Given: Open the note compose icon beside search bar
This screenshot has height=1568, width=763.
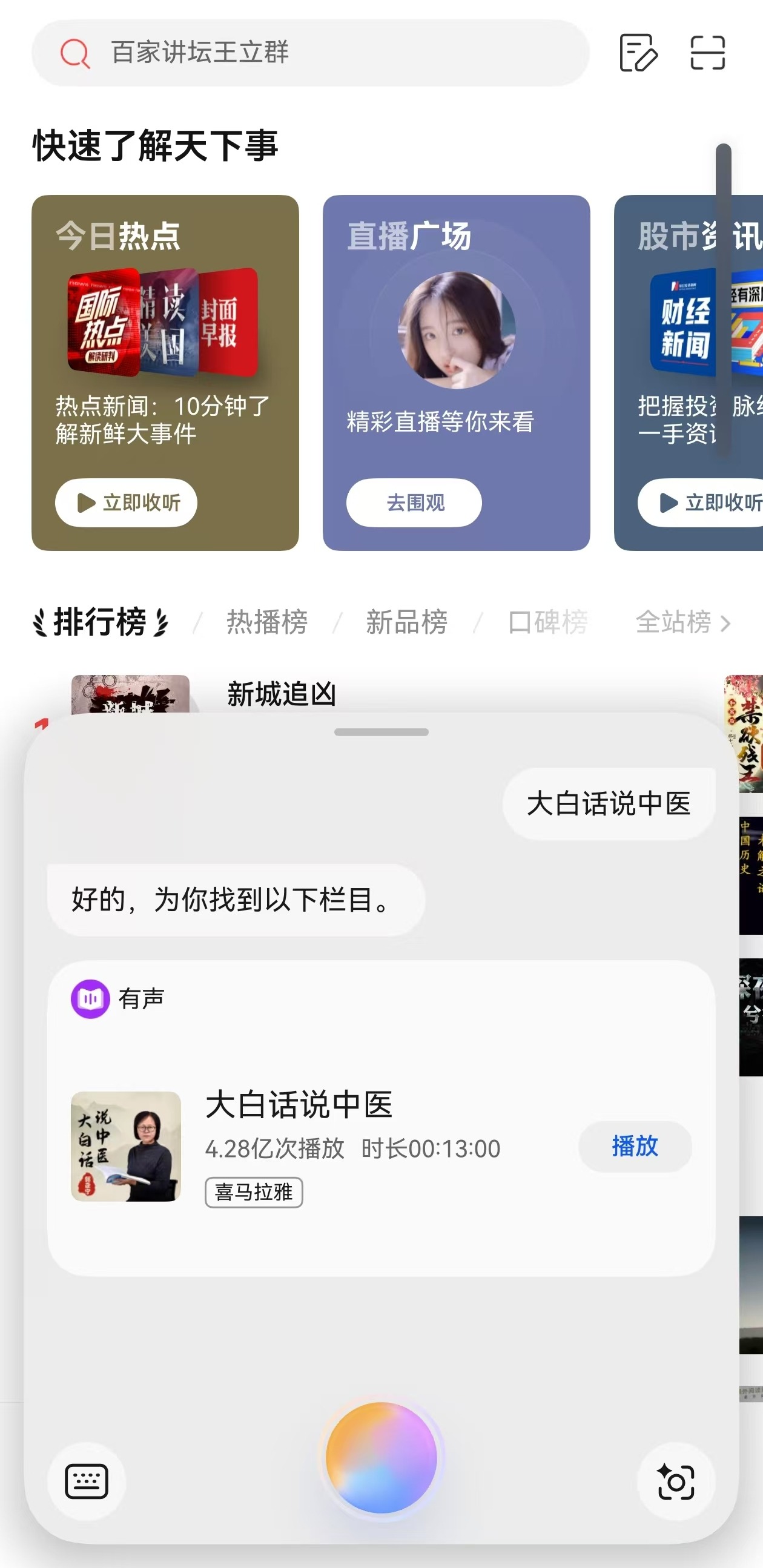Looking at the screenshot, I should click(x=640, y=54).
